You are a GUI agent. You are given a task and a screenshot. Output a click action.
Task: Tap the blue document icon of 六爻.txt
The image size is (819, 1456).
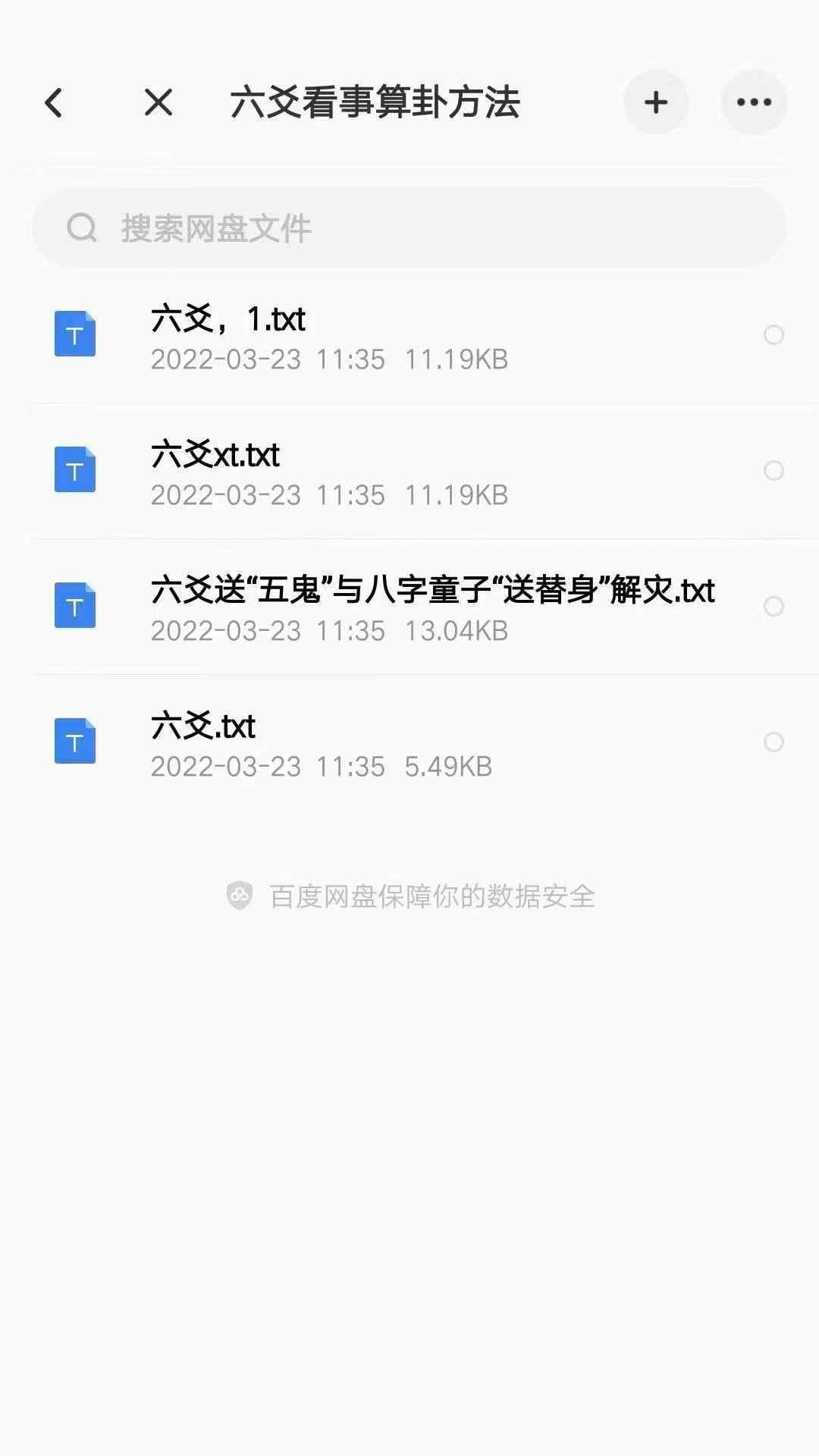pyautogui.click(x=74, y=742)
